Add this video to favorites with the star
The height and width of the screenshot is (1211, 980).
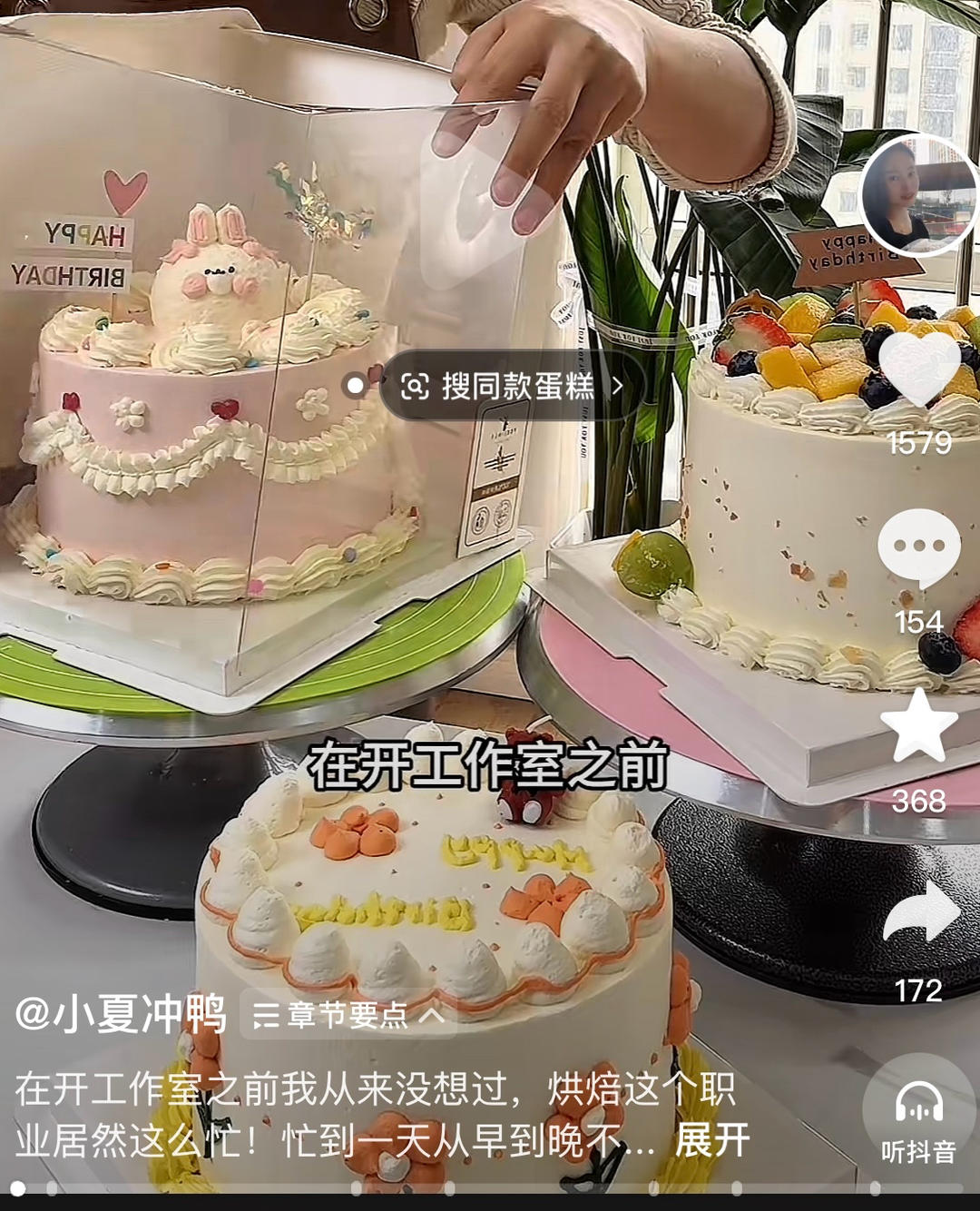(x=918, y=726)
